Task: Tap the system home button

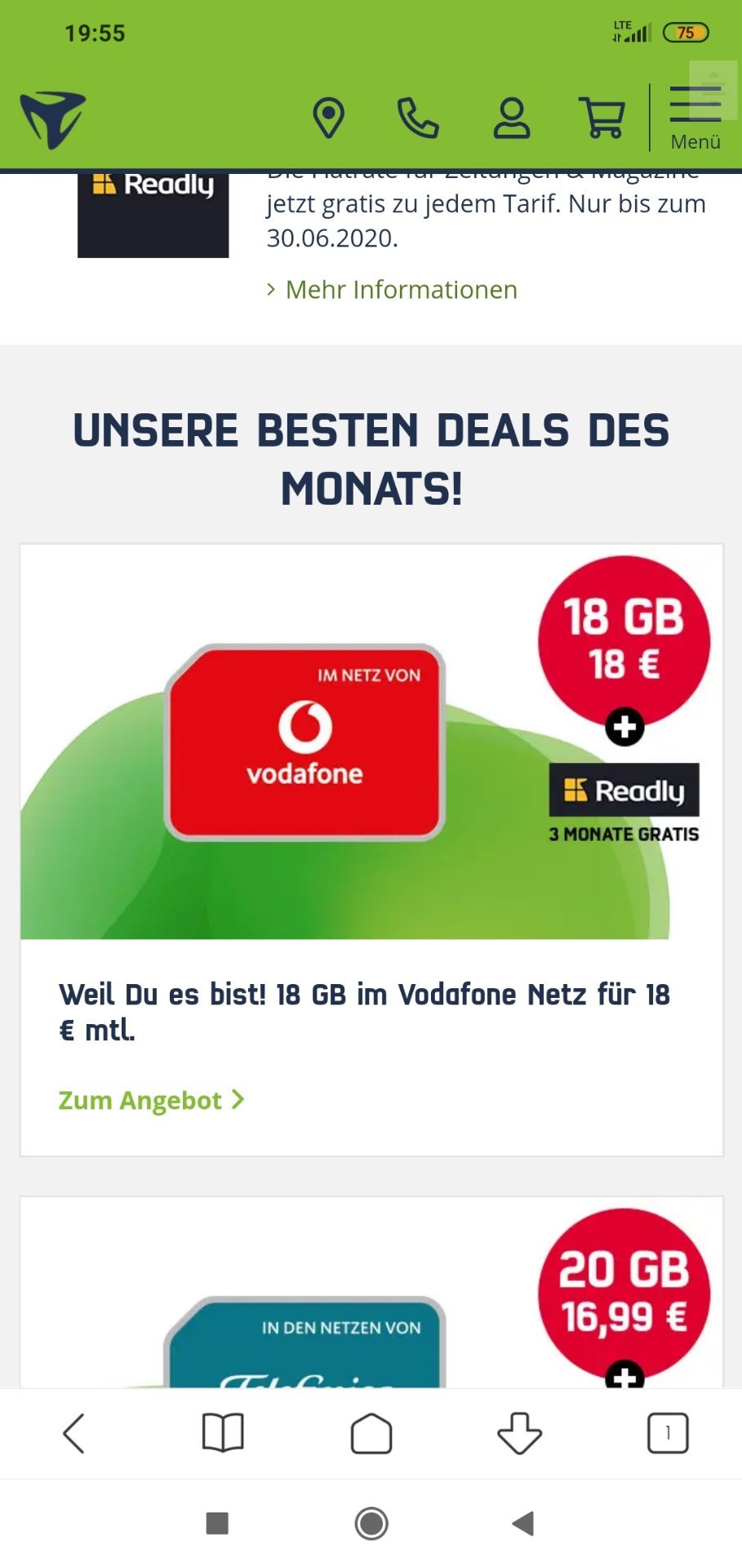Action: pos(371,1523)
